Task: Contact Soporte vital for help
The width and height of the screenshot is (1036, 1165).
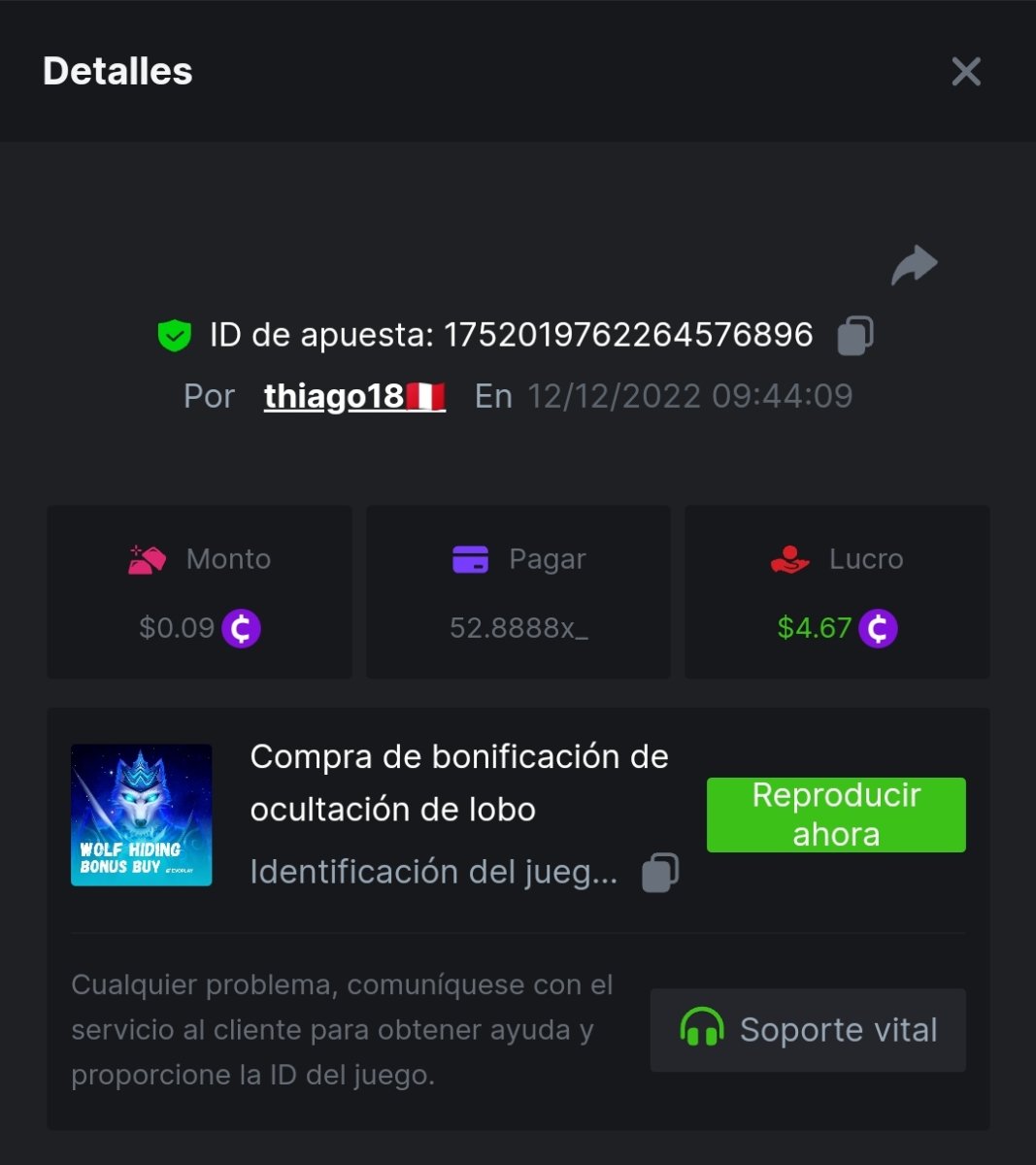Action: click(808, 1030)
